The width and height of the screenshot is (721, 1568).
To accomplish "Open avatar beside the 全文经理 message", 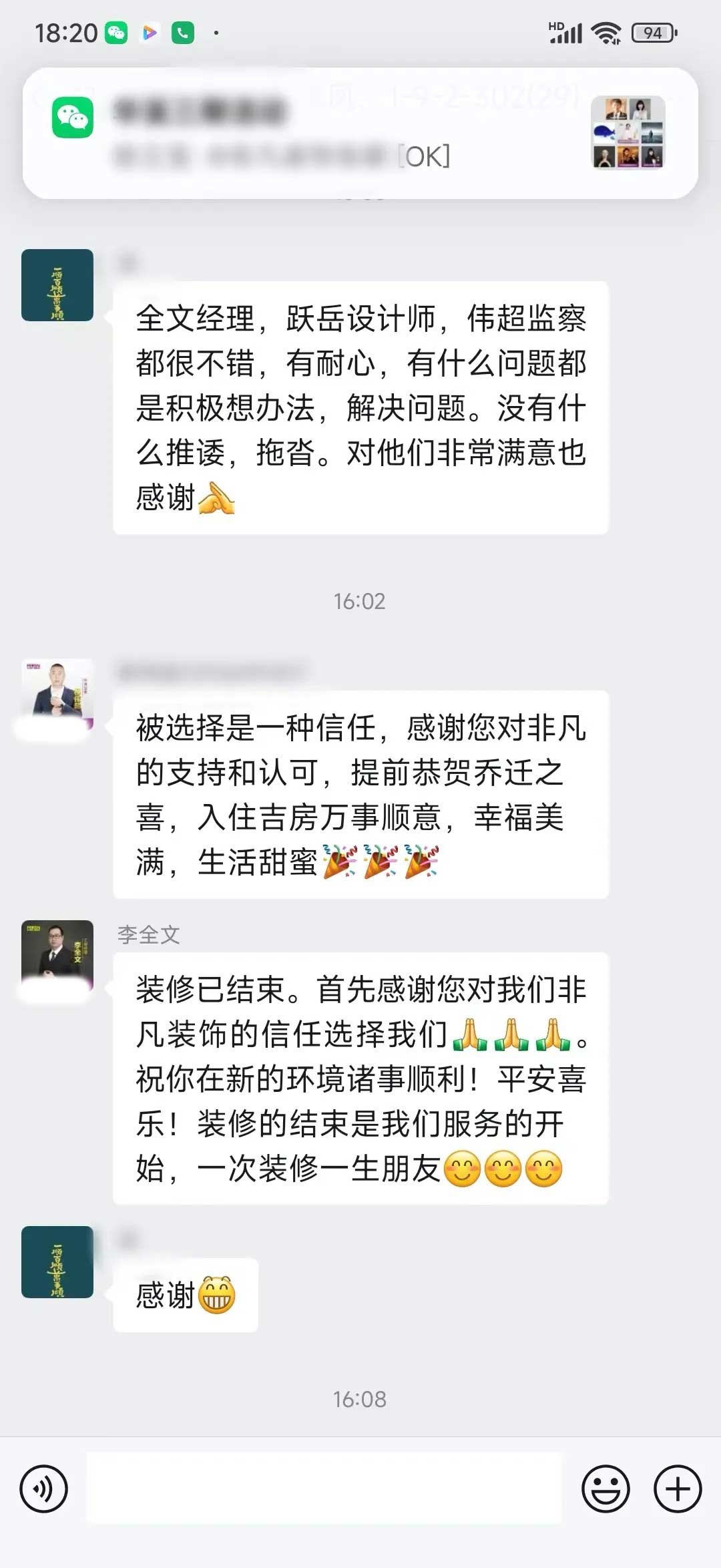I will point(57,285).
